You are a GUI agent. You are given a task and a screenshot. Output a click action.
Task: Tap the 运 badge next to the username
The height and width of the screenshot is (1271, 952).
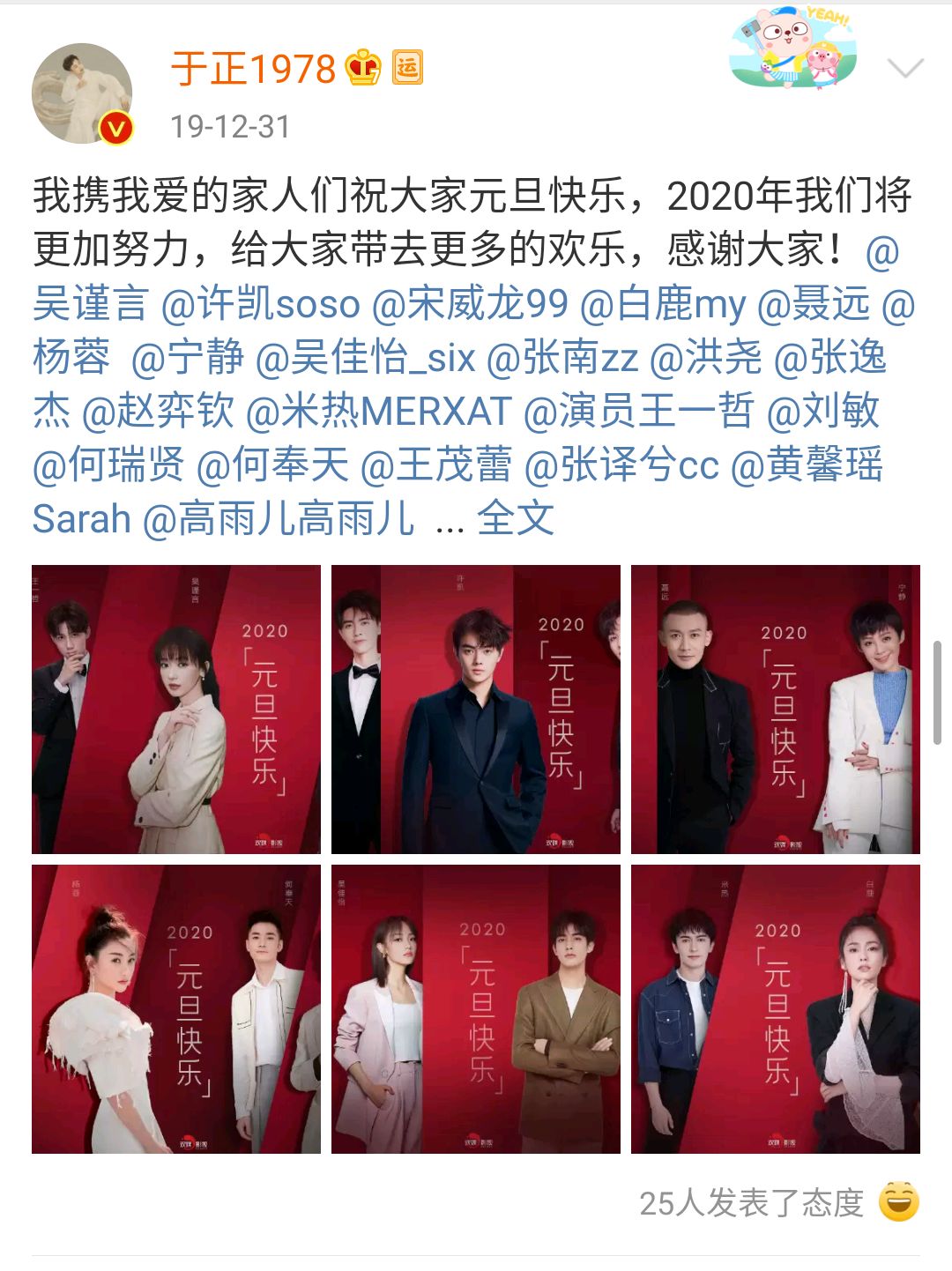(407, 68)
